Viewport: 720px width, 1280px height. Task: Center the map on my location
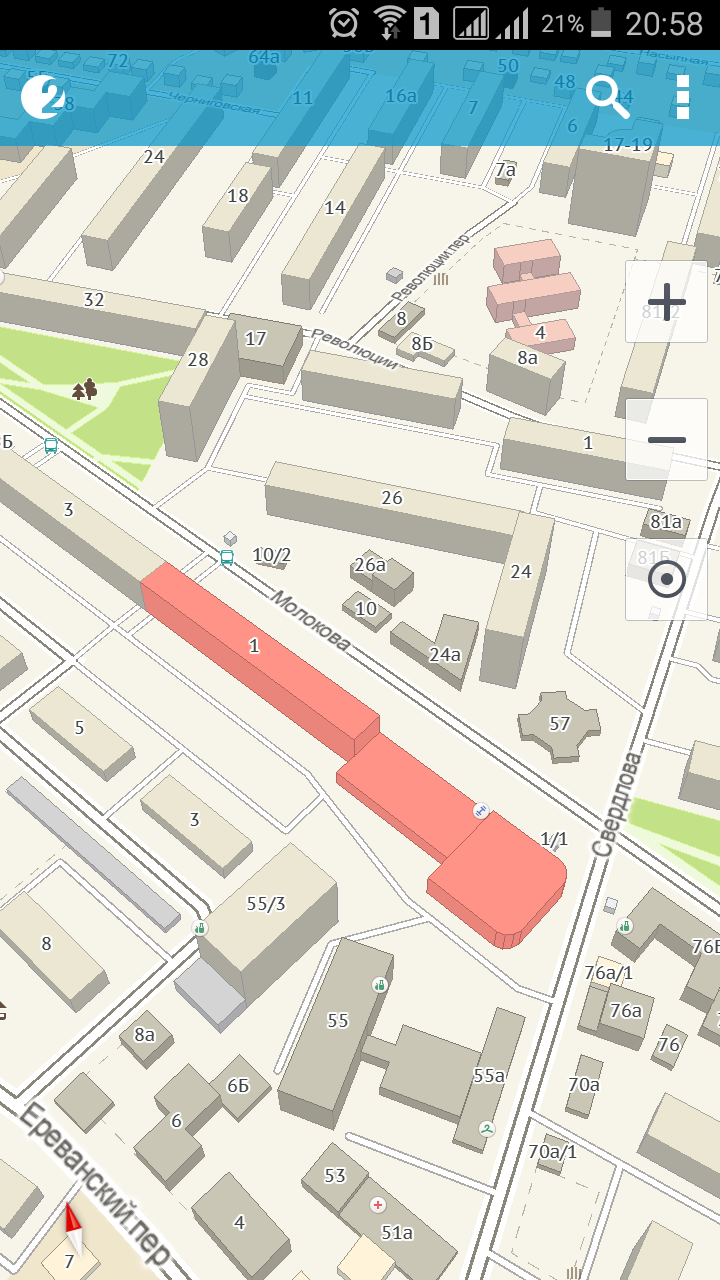pos(666,580)
